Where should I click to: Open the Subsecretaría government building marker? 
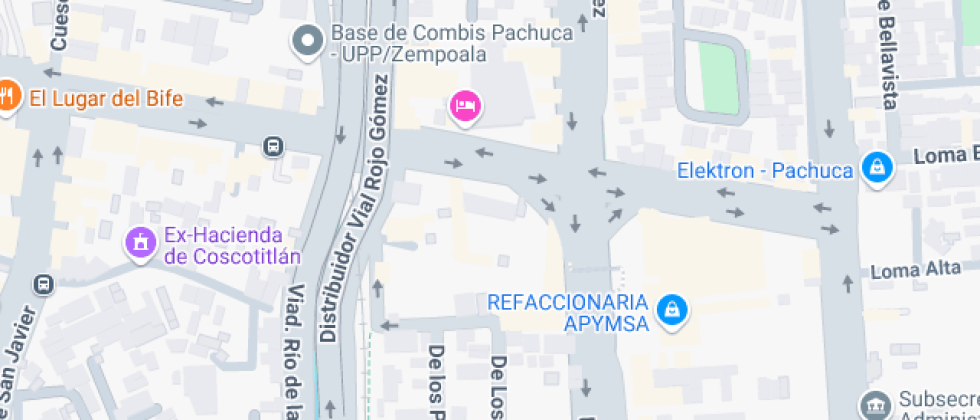(x=875, y=404)
